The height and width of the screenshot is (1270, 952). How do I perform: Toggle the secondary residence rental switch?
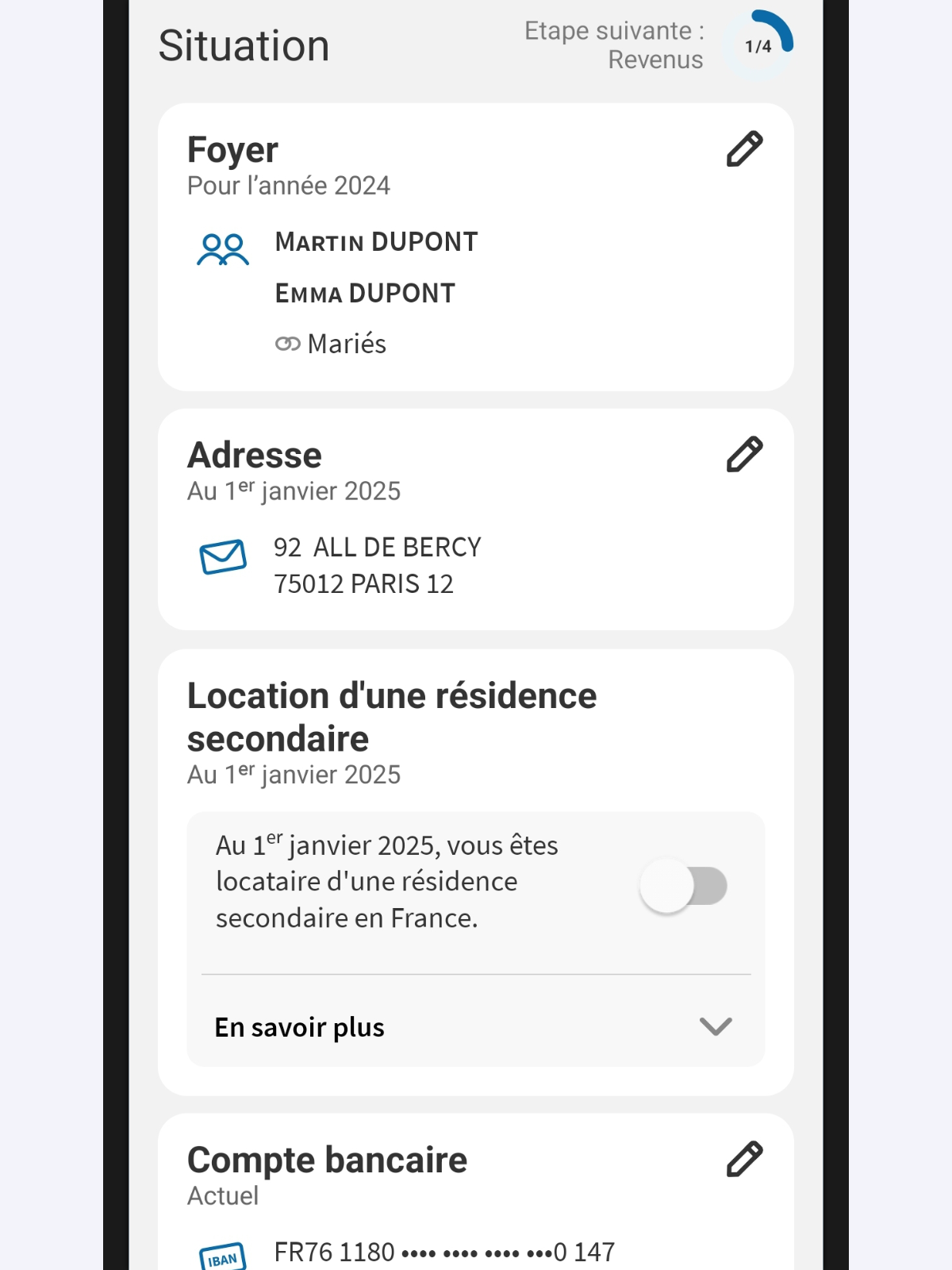tap(684, 886)
